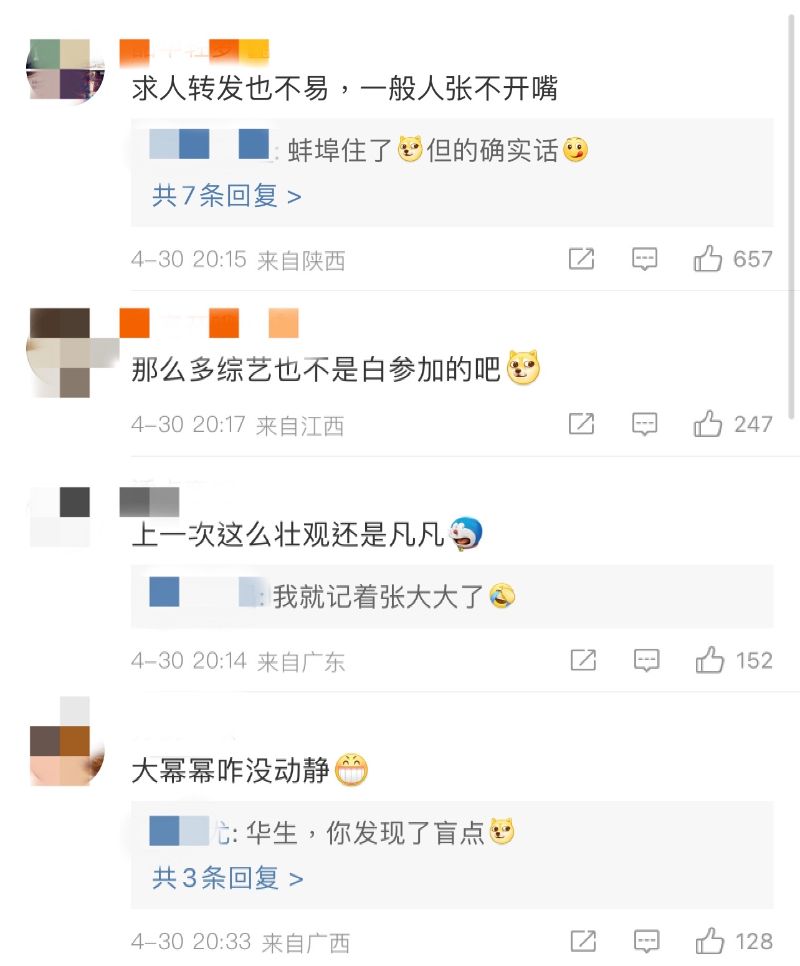Reply to the comment 求人转发也不易
800x966 pixels.
point(645,260)
